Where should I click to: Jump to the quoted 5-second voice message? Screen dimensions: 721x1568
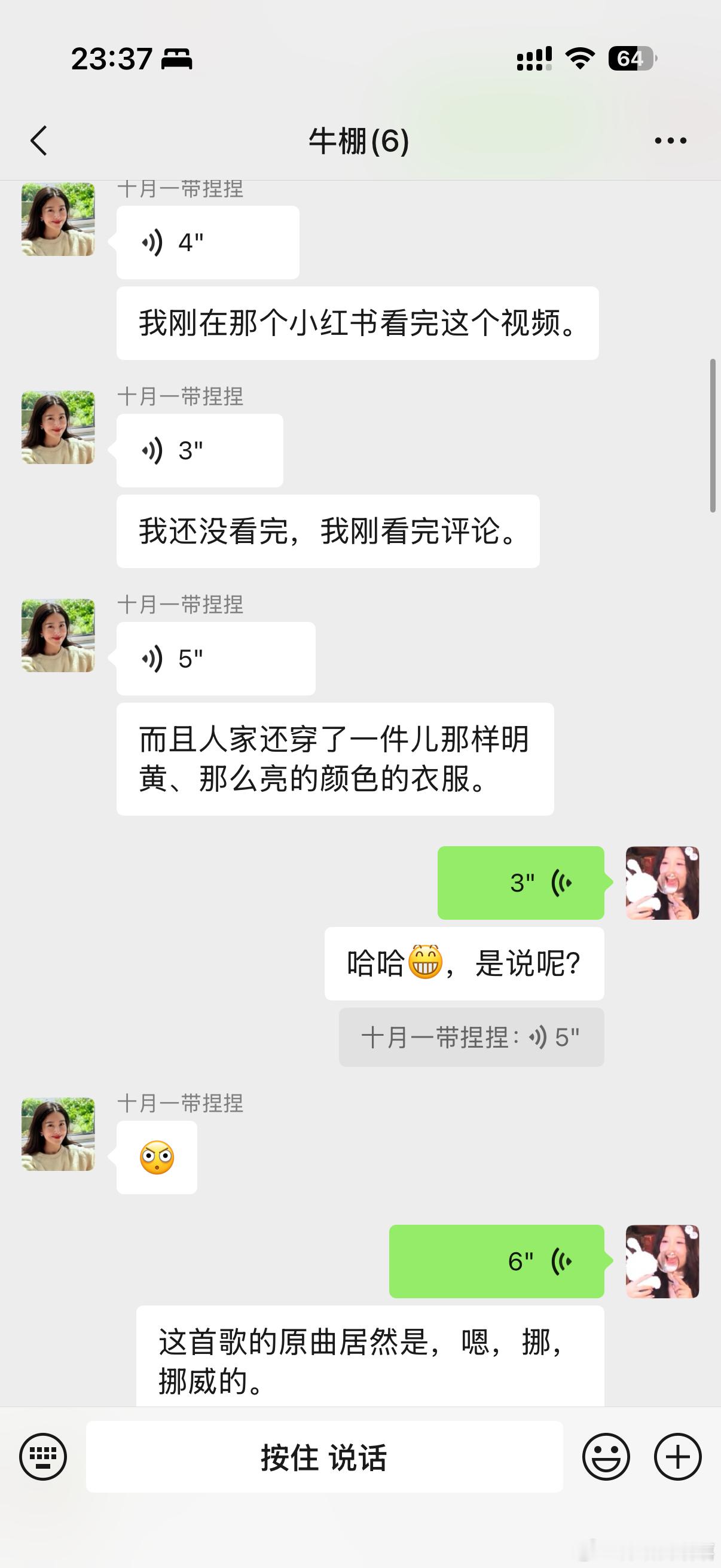471,1037
